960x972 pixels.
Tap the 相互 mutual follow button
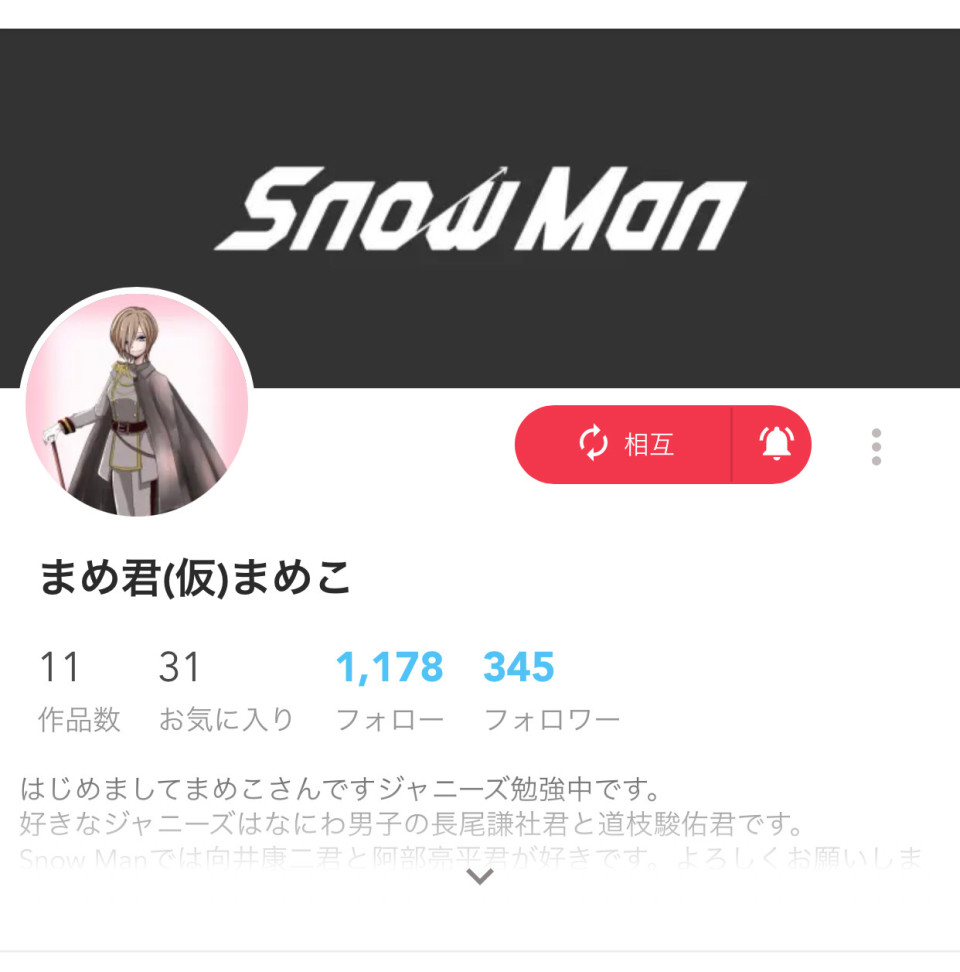(x=624, y=445)
